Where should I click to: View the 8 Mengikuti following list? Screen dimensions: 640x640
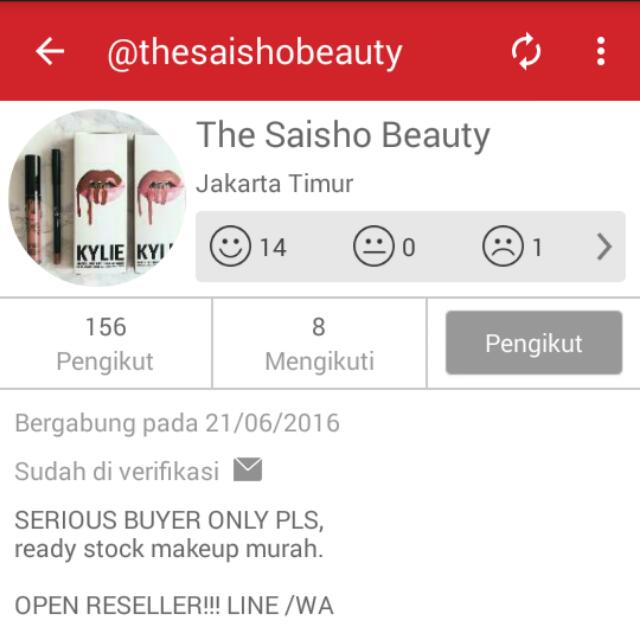[x=318, y=343]
